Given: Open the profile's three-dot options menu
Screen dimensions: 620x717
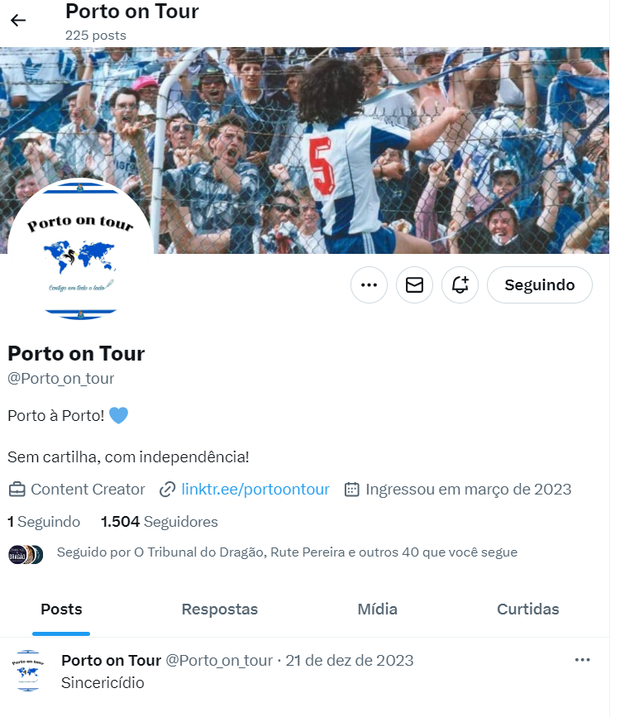Looking at the screenshot, I should [x=369, y=285].
